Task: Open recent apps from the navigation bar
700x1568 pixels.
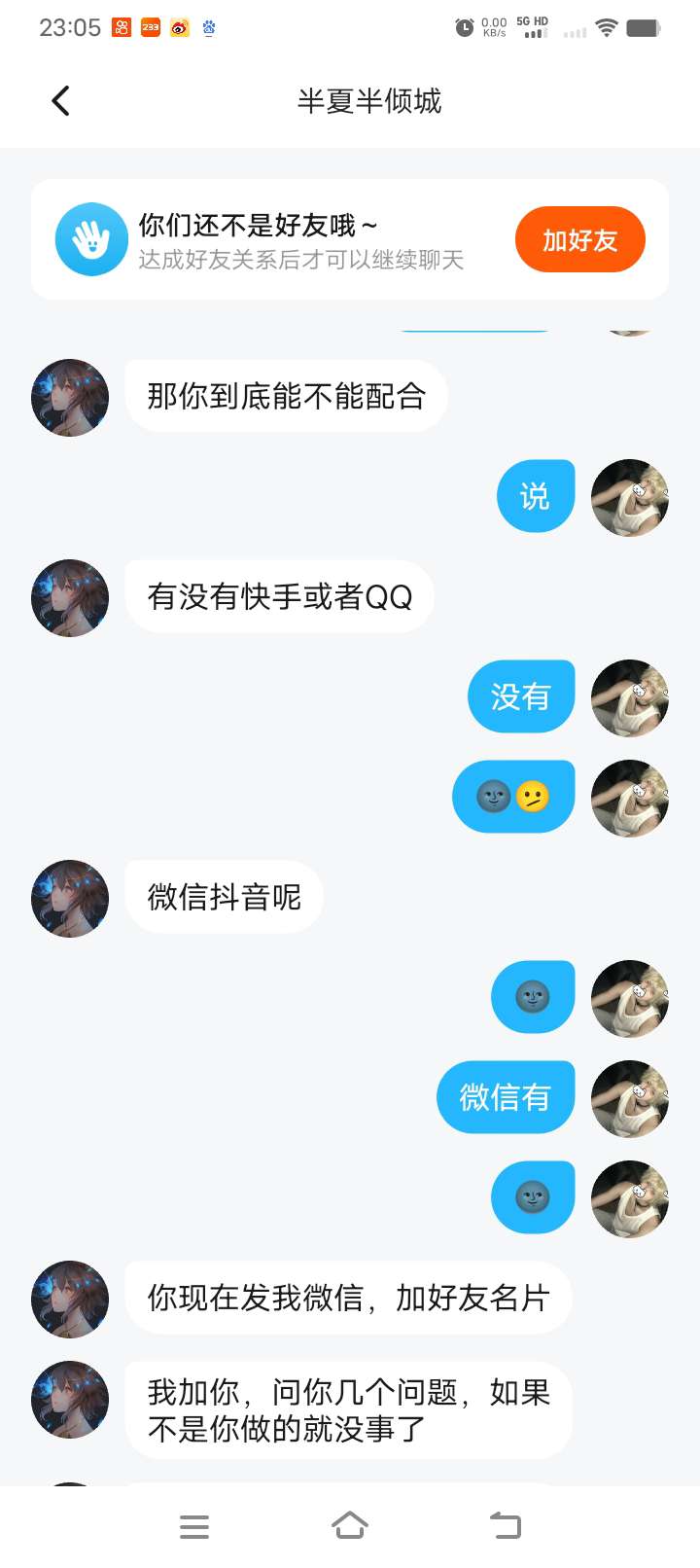Action: [x=194, y=1526]
